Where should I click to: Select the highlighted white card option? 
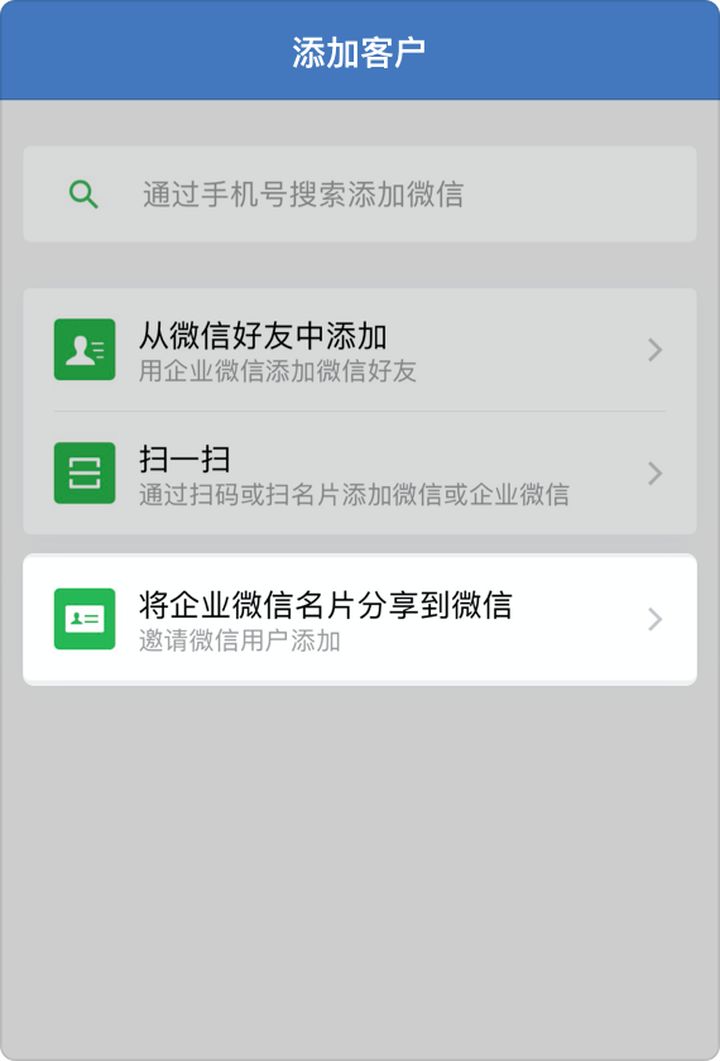(x=360, y=618)
